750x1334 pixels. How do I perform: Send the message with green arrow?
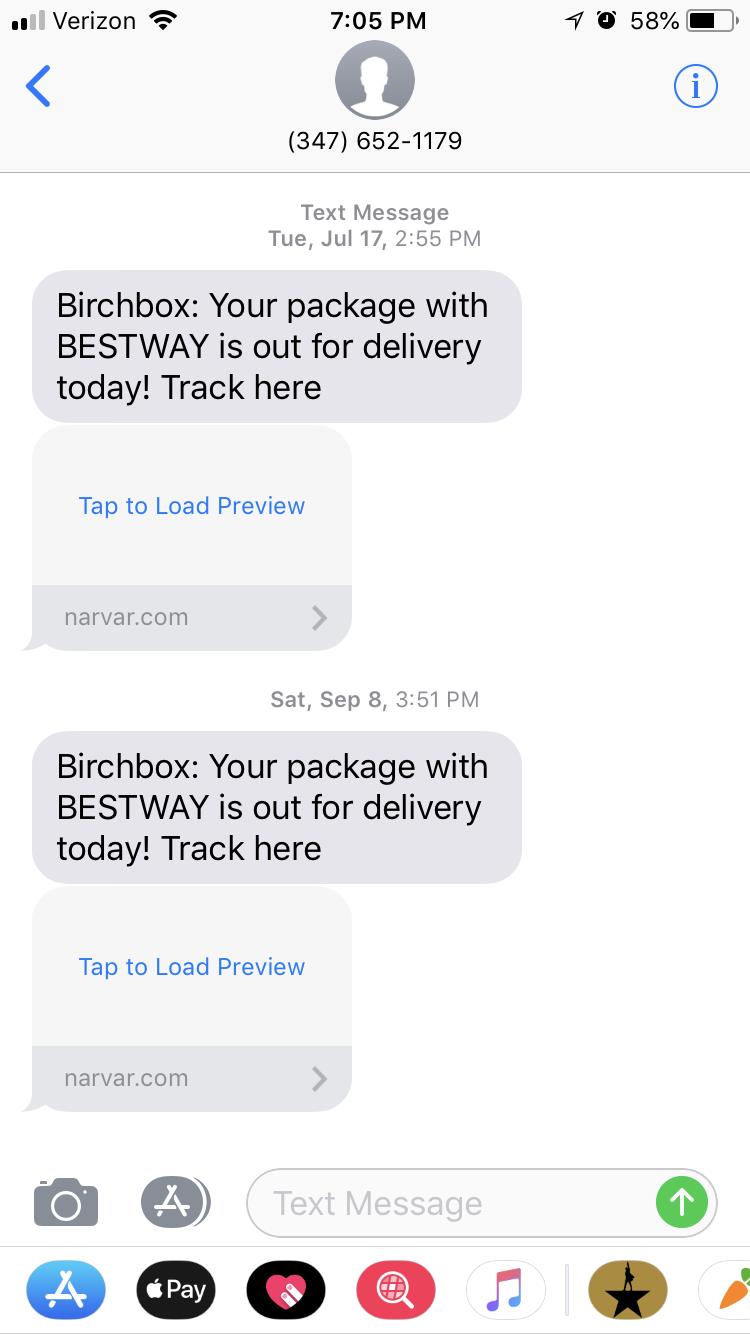(682, 1203)
